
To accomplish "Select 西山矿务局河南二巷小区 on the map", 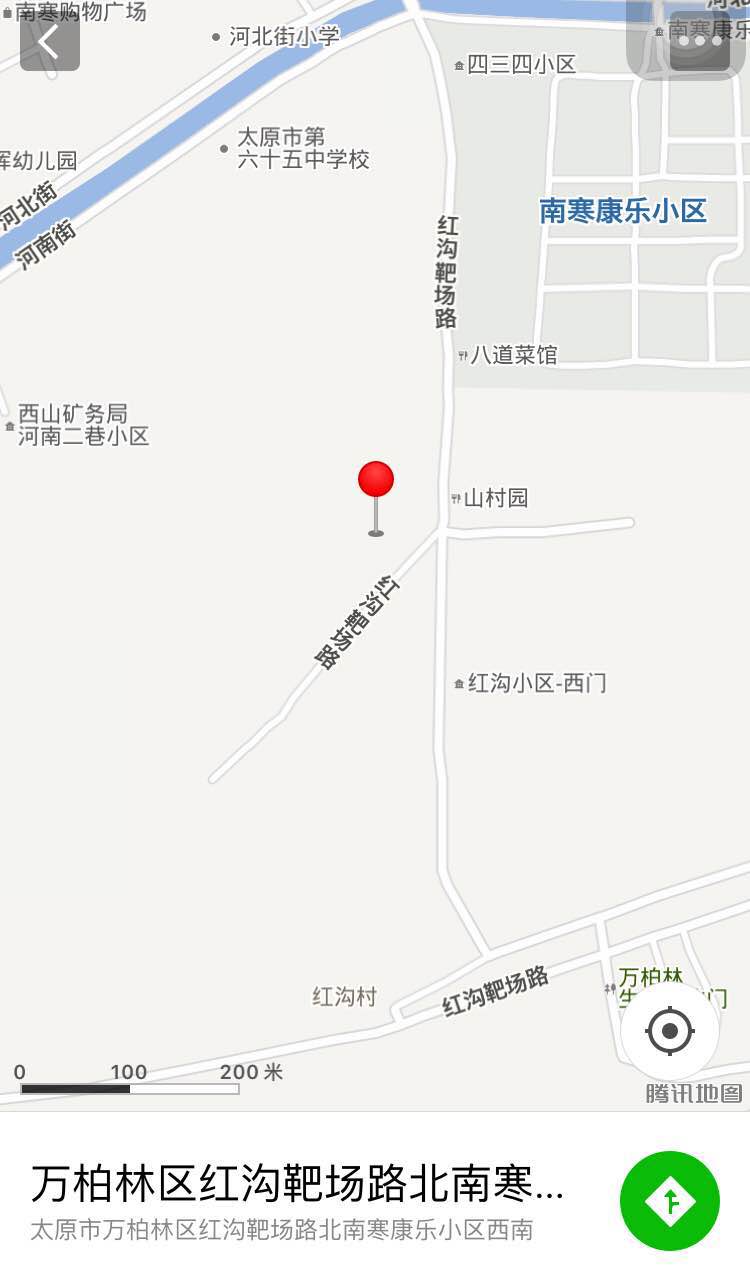I will [x=82, y=425].
